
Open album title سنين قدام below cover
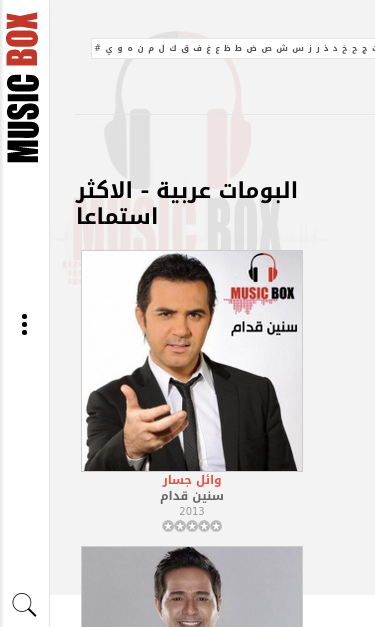192,496
